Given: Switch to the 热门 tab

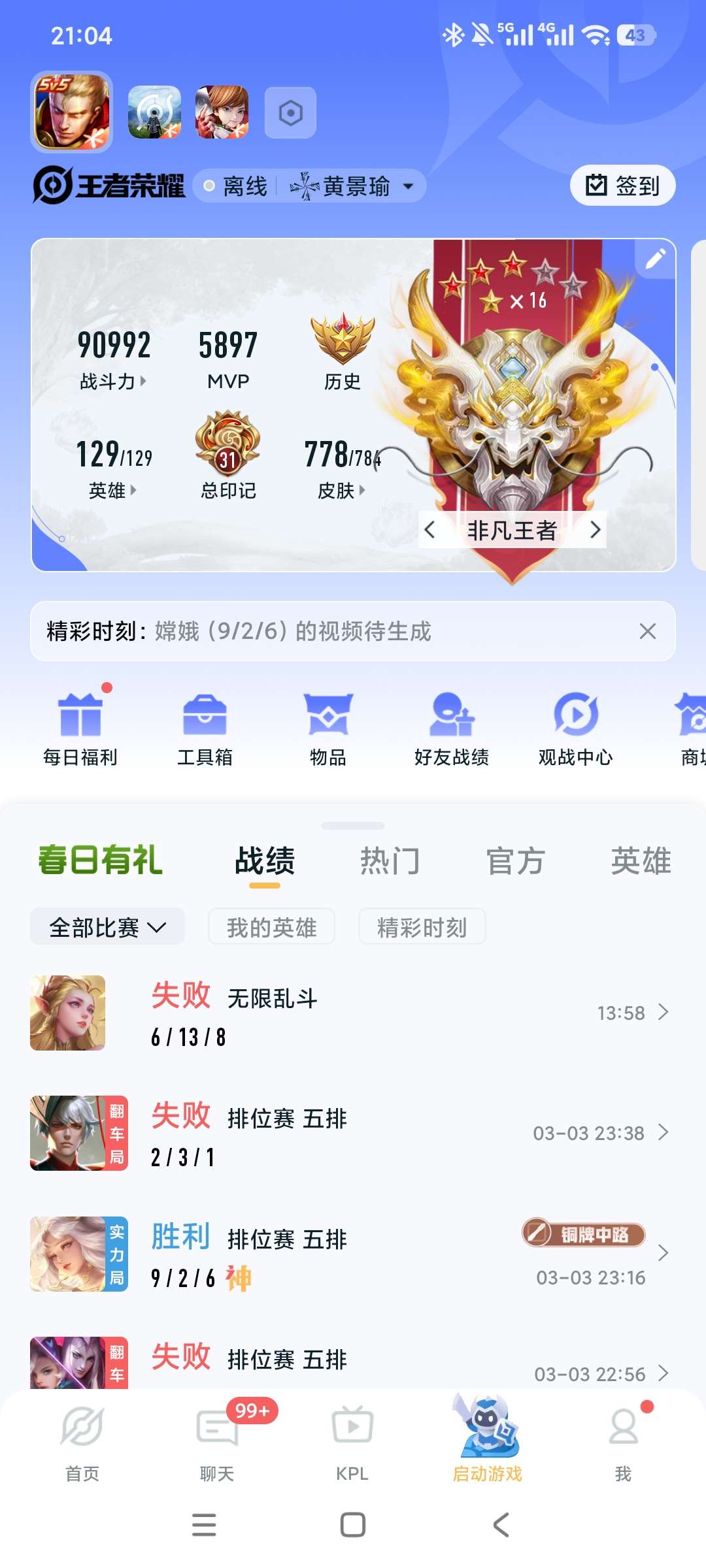Looking at the screenshot, I should pyautogui.click(x=390, y=861).
